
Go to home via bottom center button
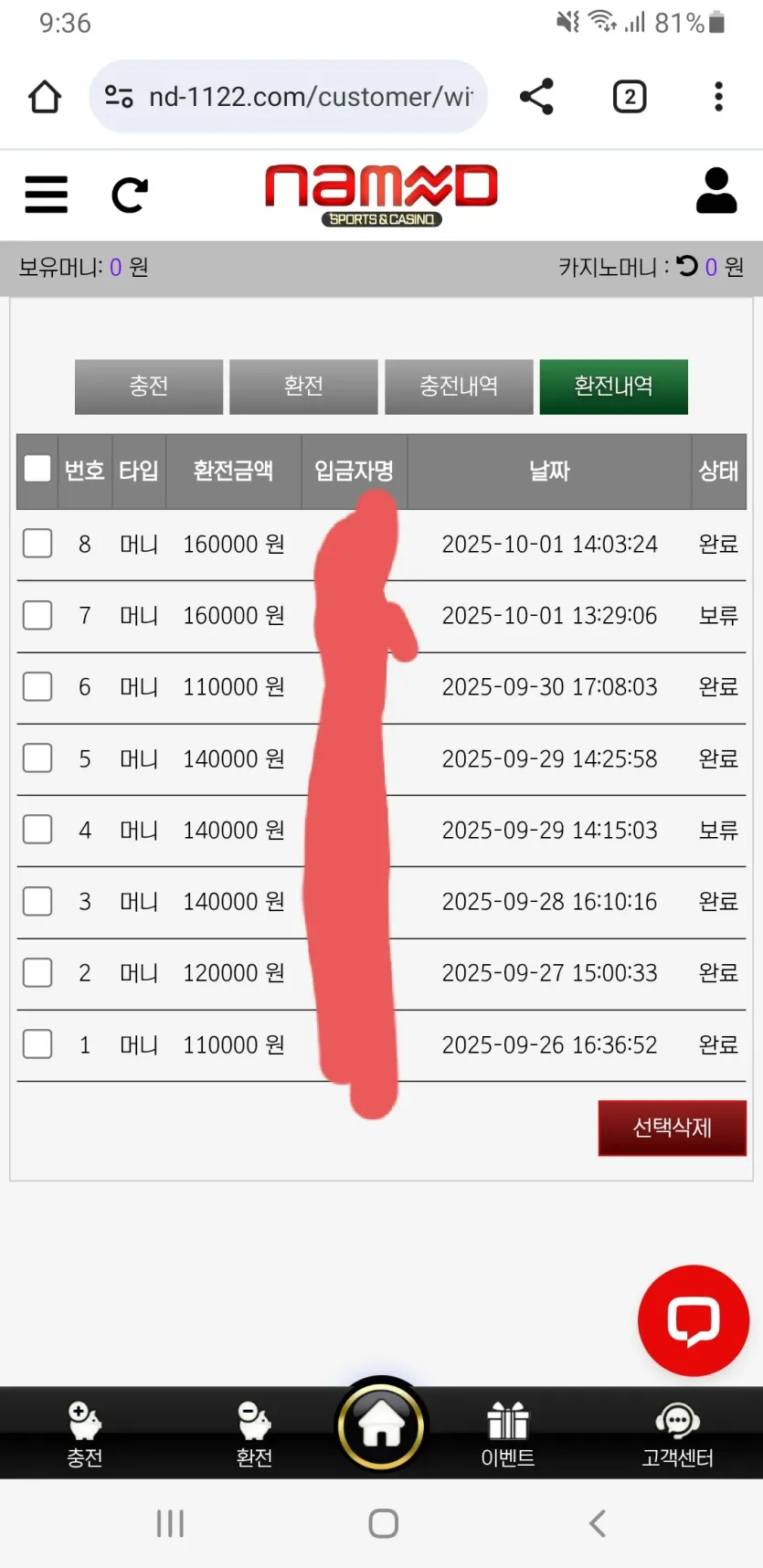381,1425
